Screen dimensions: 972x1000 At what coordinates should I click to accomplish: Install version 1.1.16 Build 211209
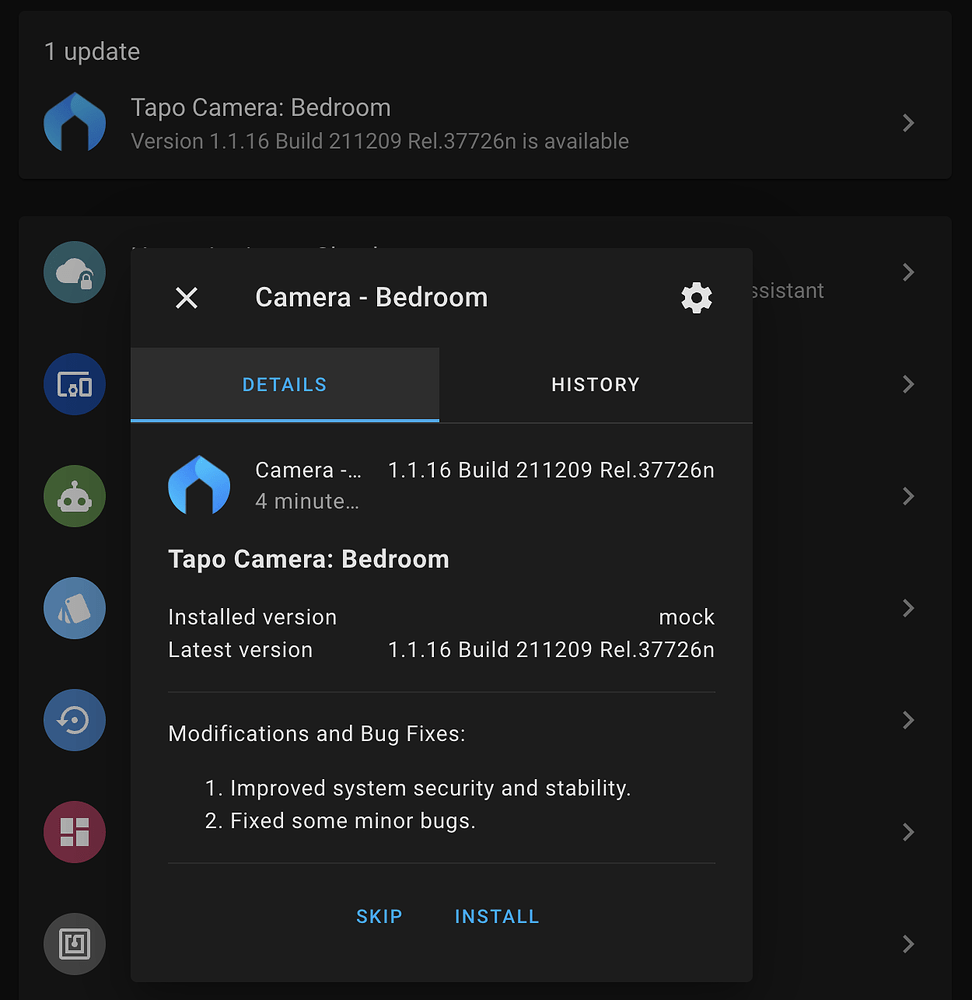tap(497, 916)
